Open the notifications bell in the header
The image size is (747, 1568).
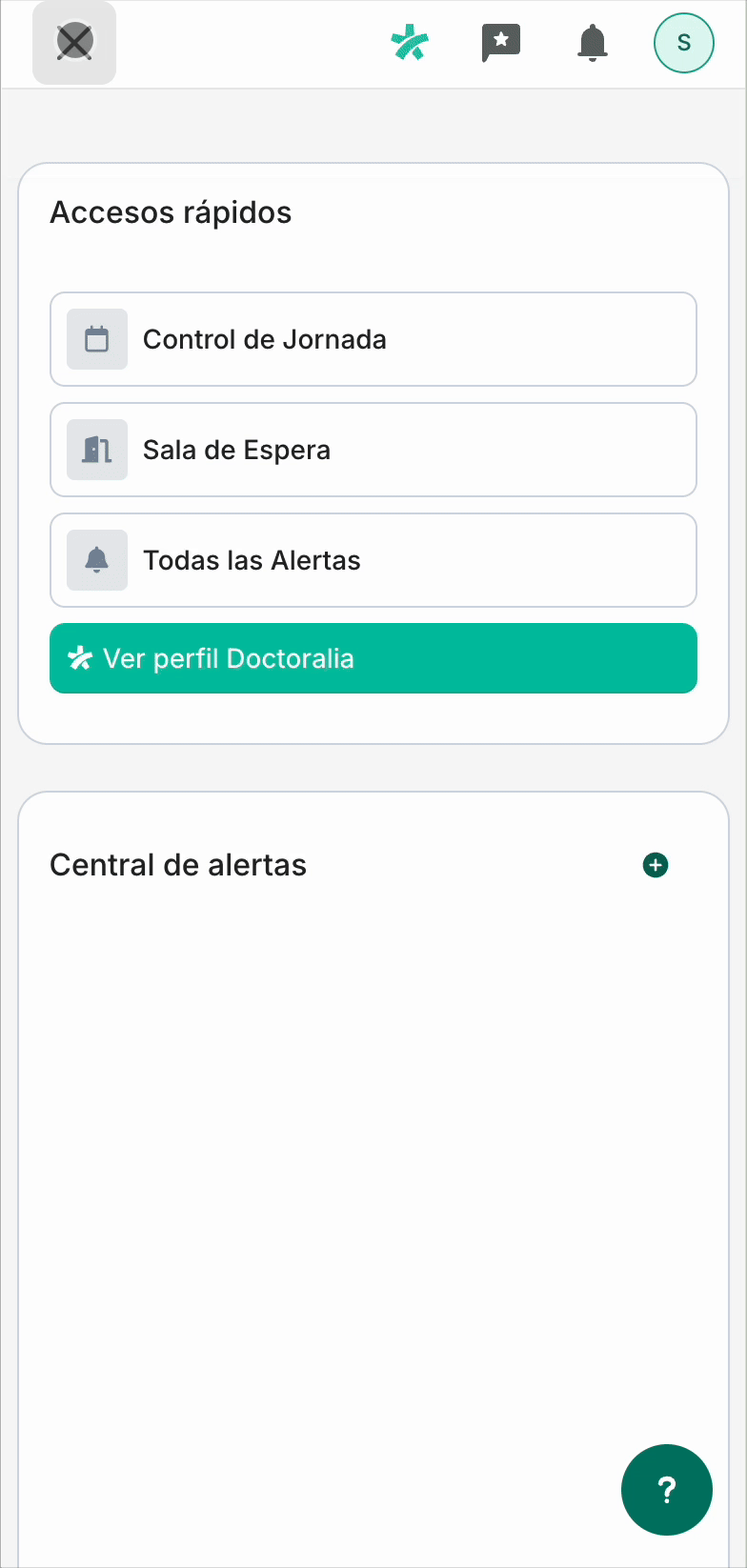(x=593, y=43)
